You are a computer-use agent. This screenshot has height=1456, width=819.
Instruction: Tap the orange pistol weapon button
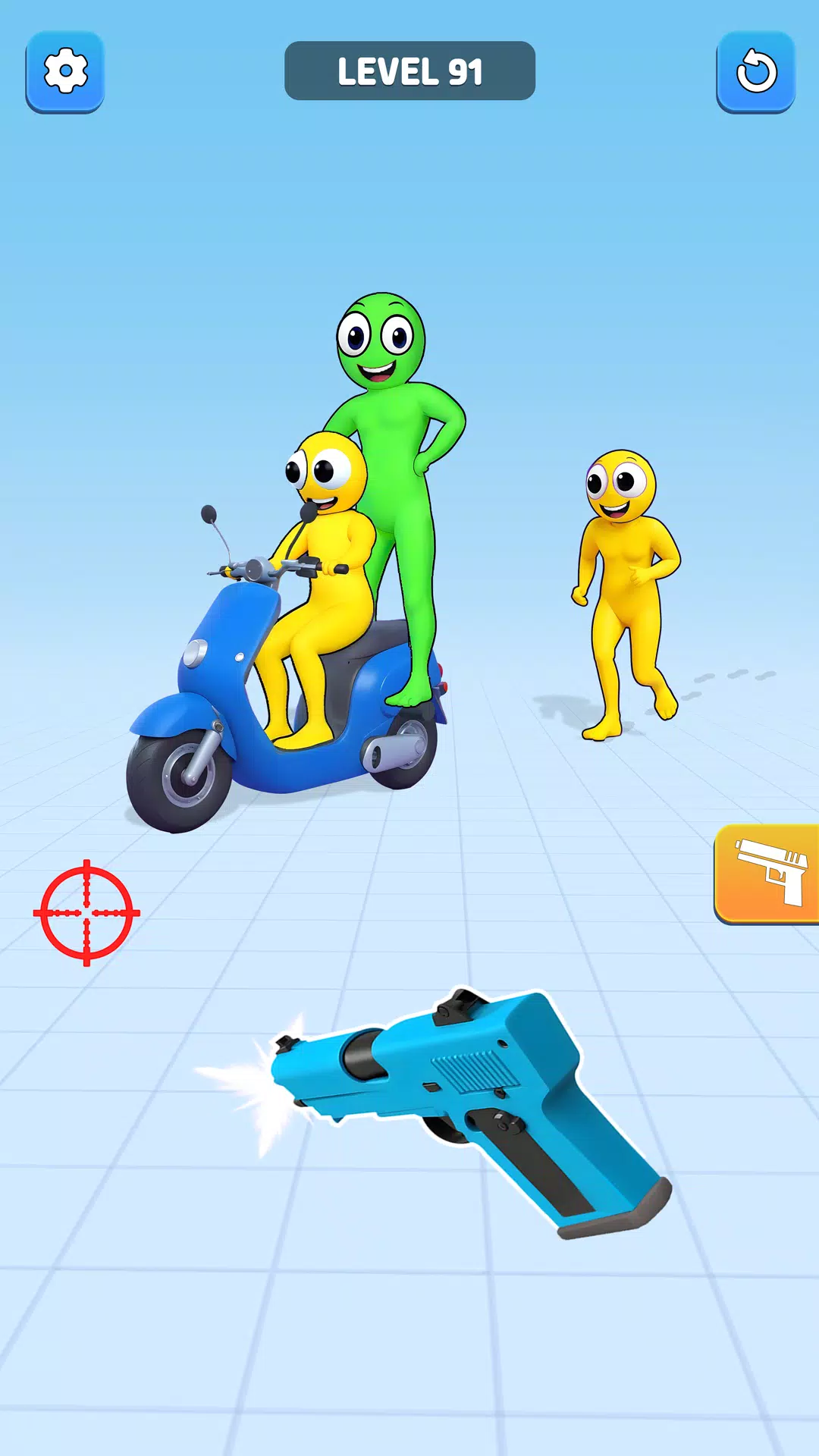click(767, 874)
